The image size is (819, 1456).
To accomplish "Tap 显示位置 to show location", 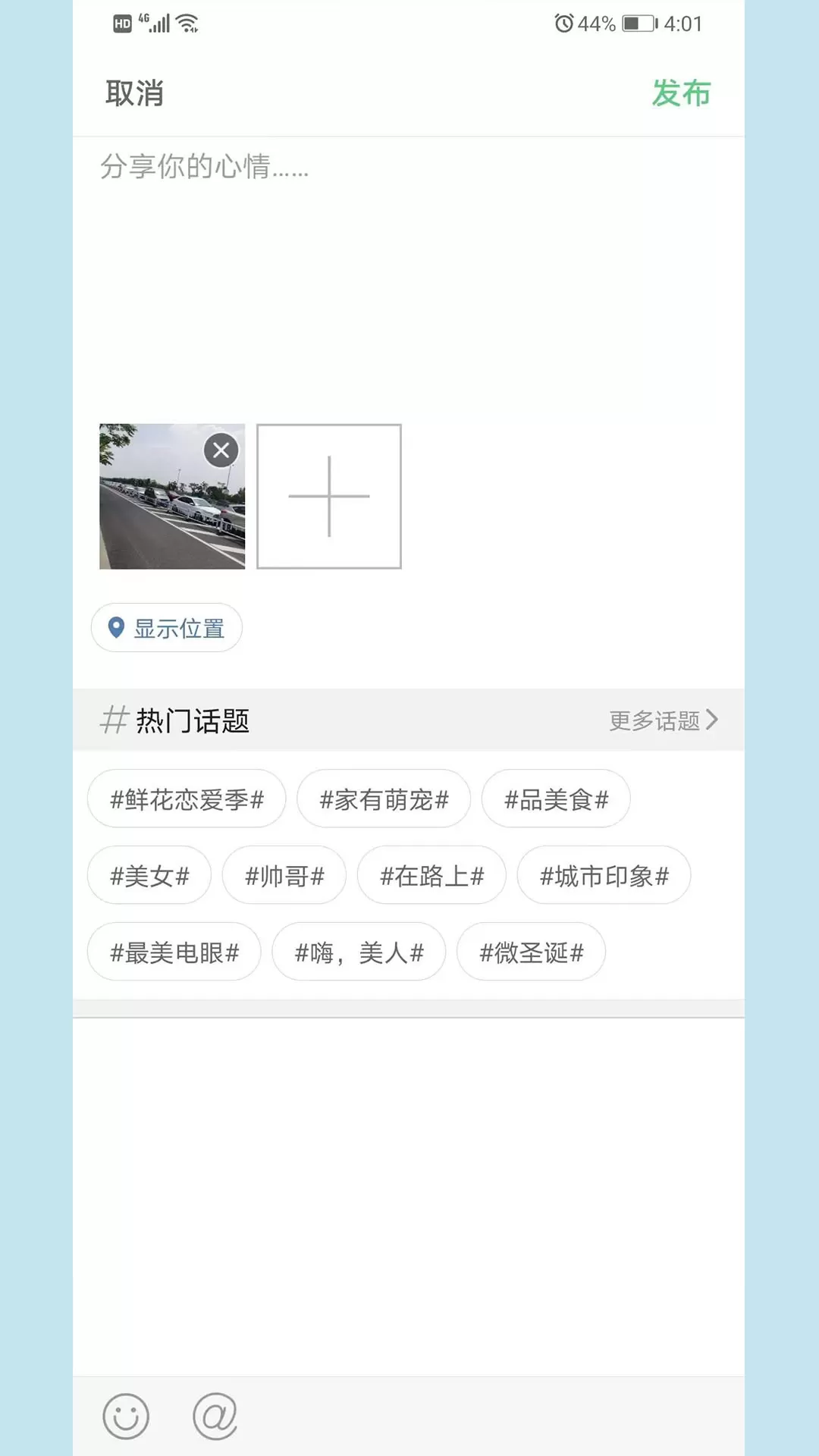I will pyautogui.click(x=167, y=628).
